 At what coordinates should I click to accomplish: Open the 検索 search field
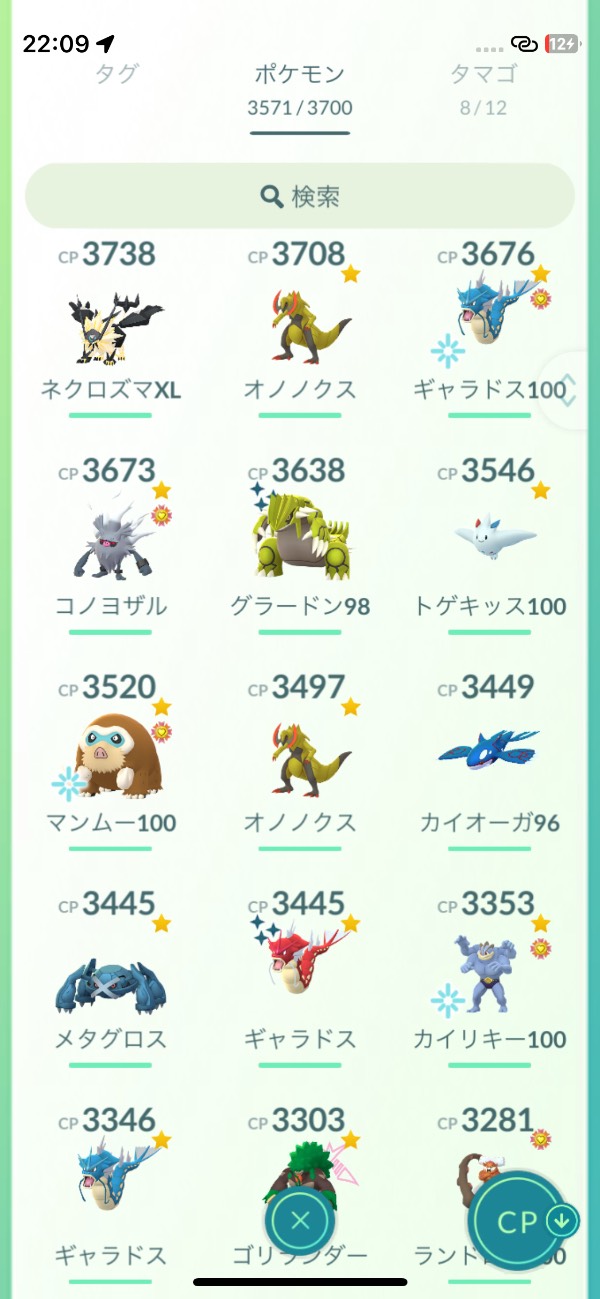pyautogui.click(x=300, y=196)
